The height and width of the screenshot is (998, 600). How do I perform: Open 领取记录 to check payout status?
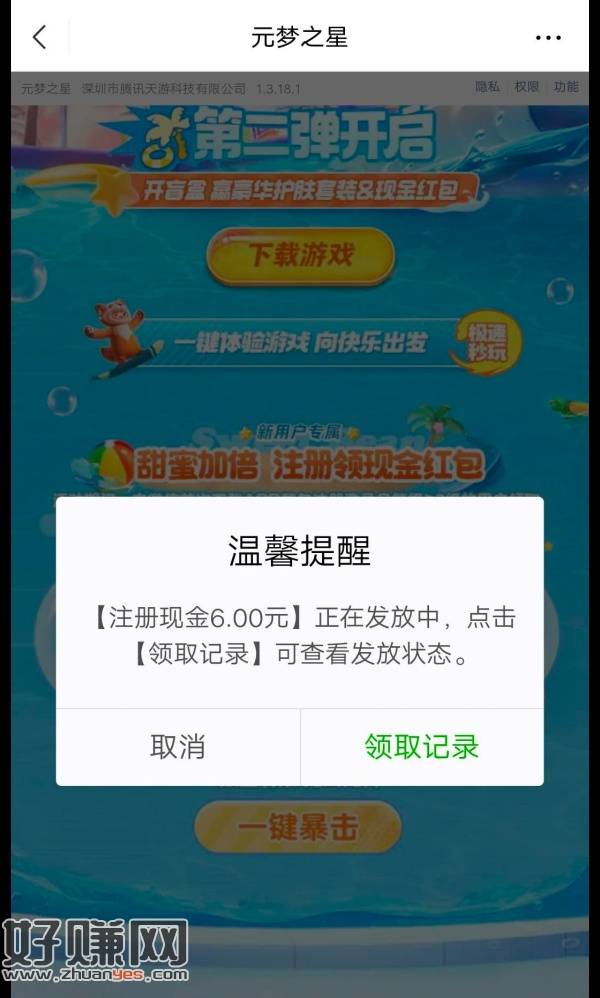(x=422, y=746)
